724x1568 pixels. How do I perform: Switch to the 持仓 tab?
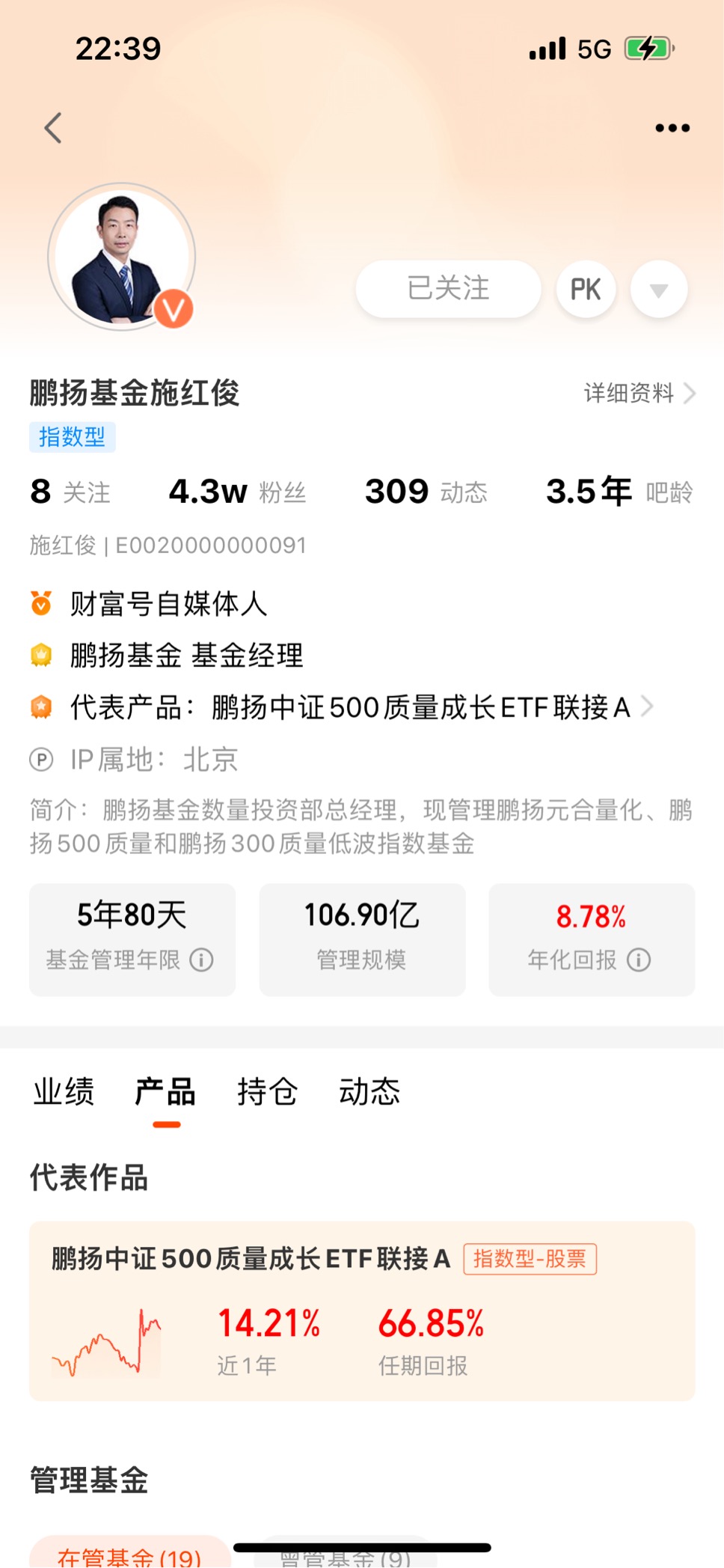pyautogui.click(x=267, y=1092)
